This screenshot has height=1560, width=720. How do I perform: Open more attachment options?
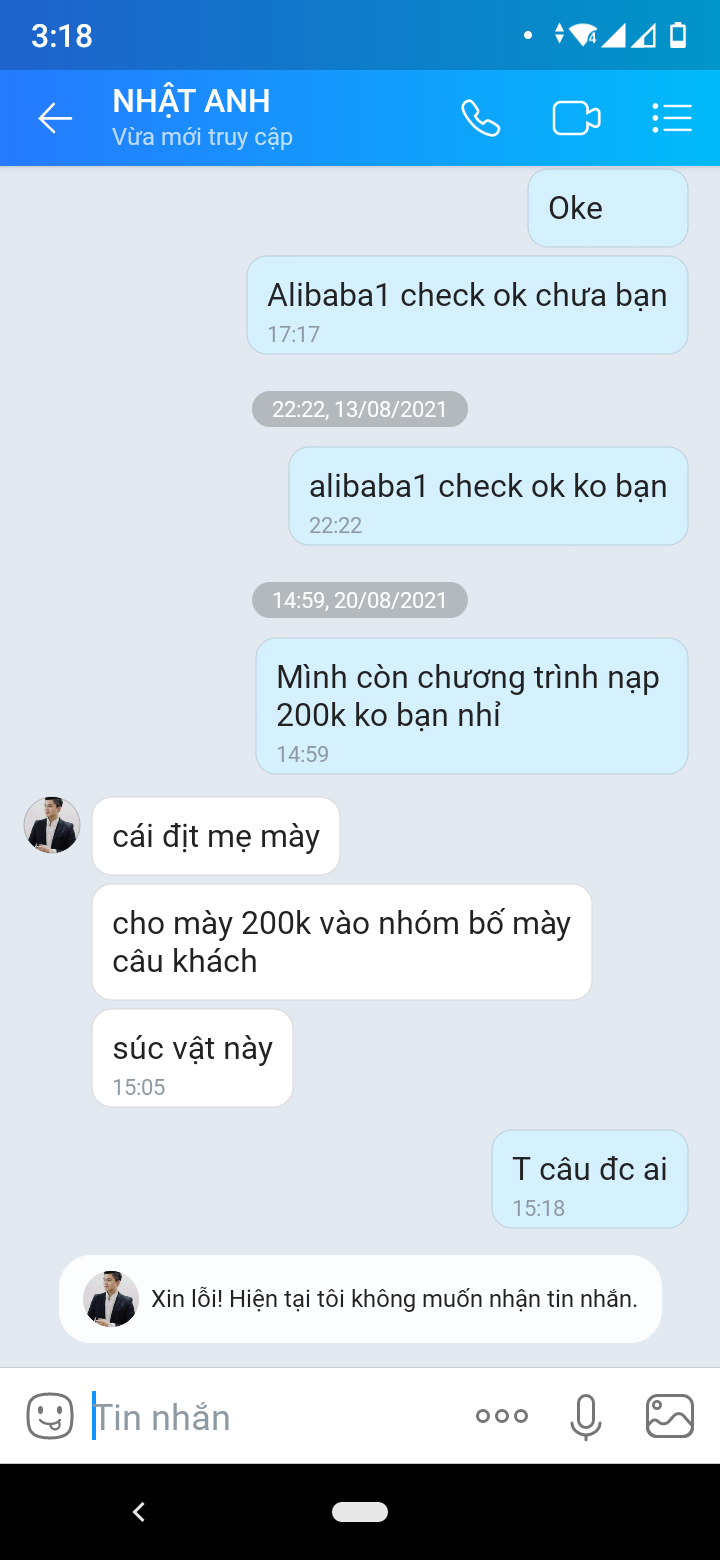pyautogui.click(x=502, y=1416)
